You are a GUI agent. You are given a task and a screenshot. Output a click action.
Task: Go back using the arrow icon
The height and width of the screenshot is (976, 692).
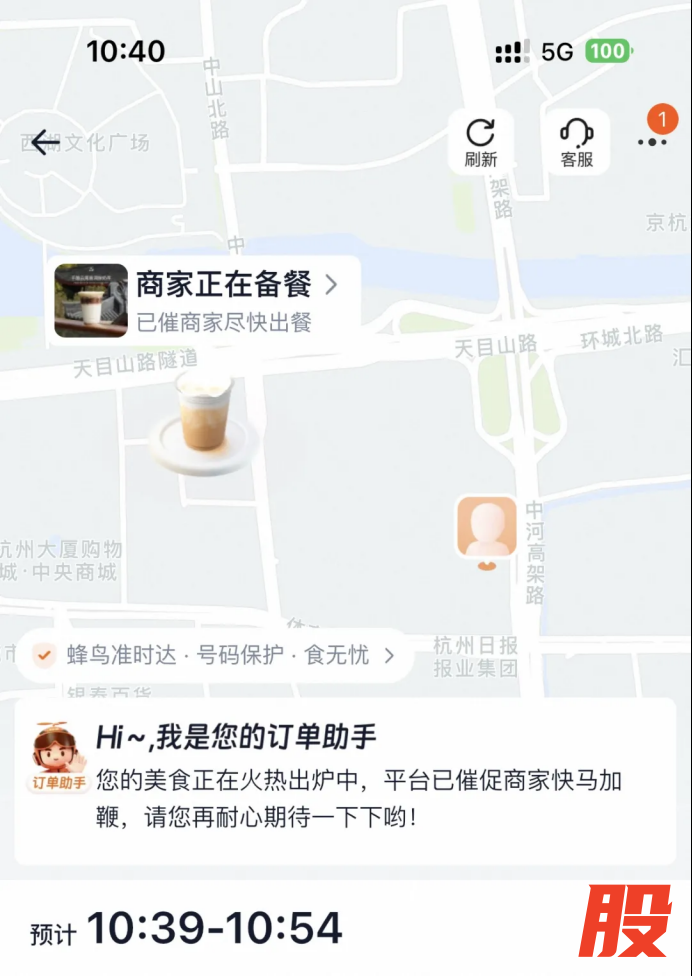pos(45,143)
